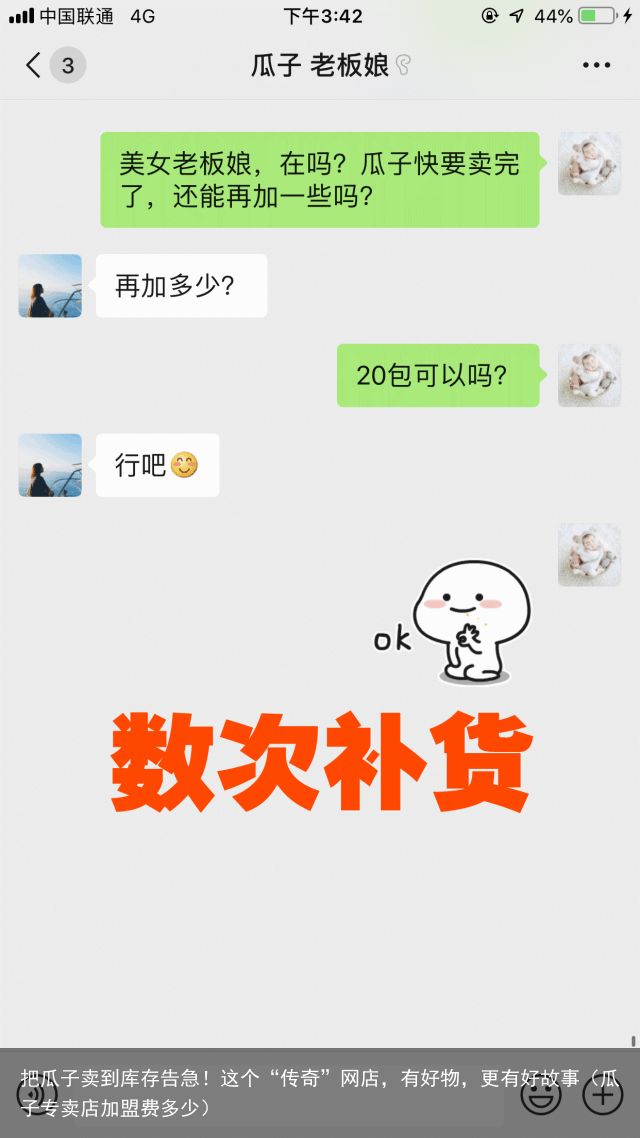Open the plus attachment menu
Viewport: 640px width, 1138px height.
[603, 1094]
